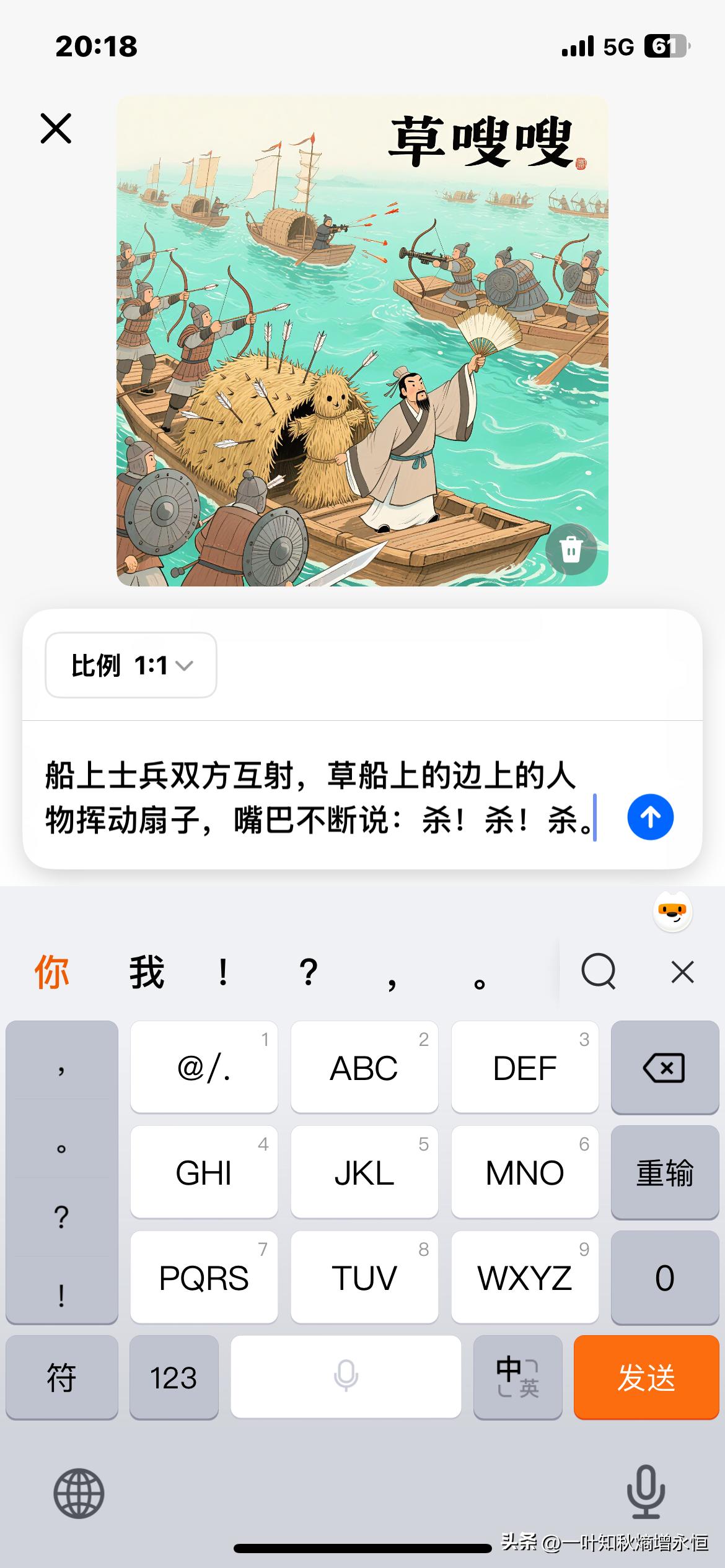This screenshot has width=725, height=1568.
Task: Tap the keyboard backspace key
Action: pos(664,1068)
